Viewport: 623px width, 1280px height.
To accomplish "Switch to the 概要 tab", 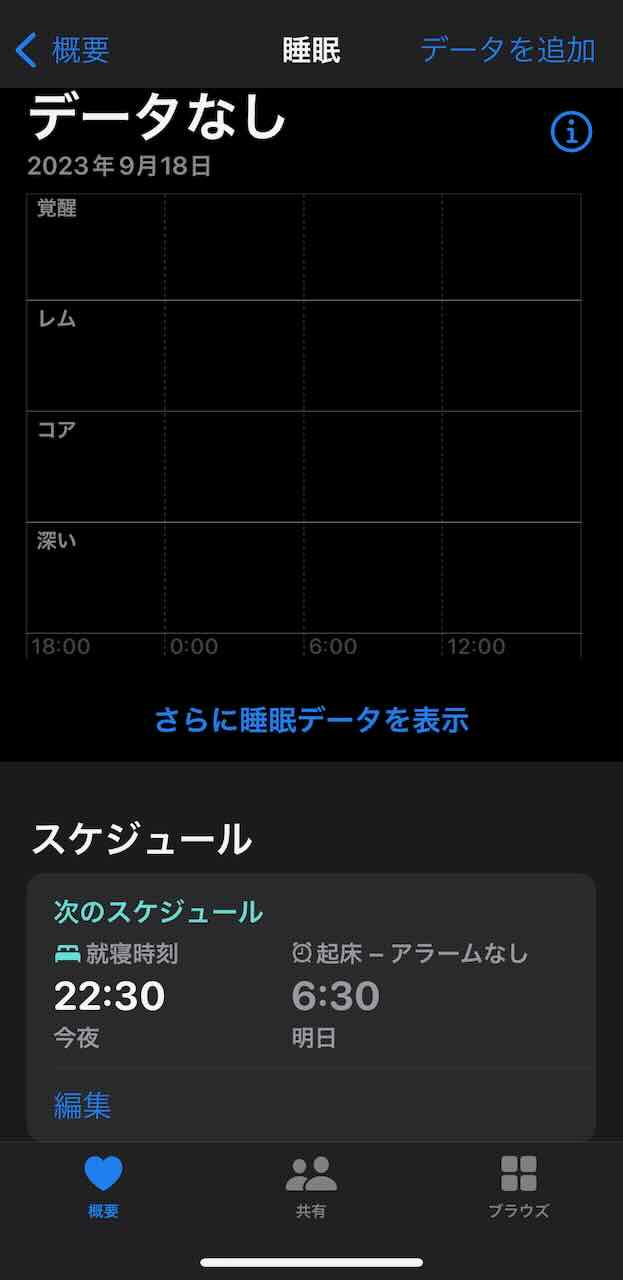I will point(103,1186).
